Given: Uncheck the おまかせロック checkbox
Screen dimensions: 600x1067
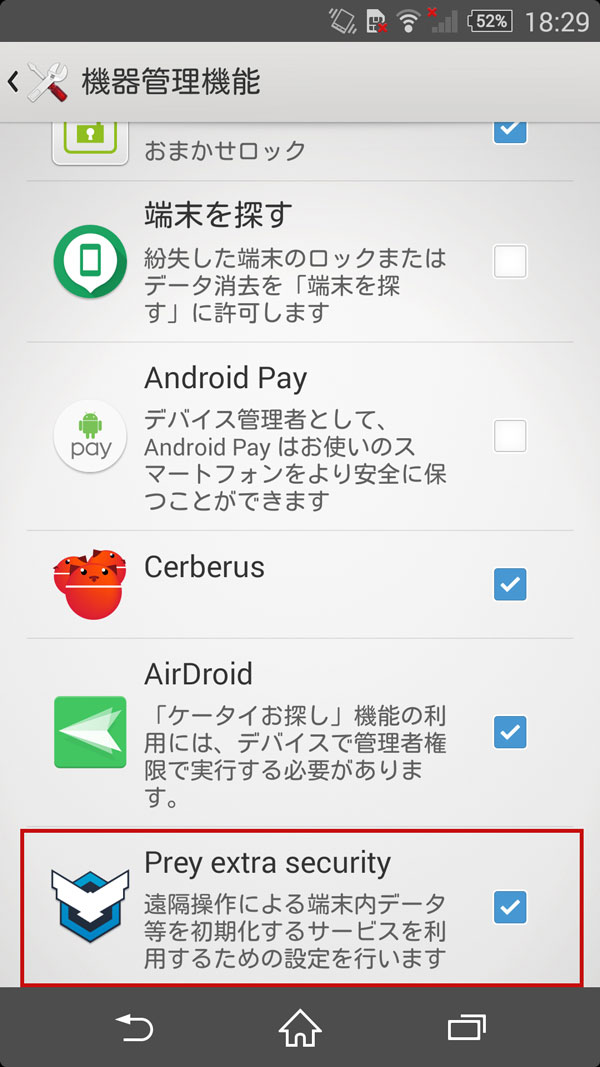Looking at the screenshot, I should click(510, 131).
